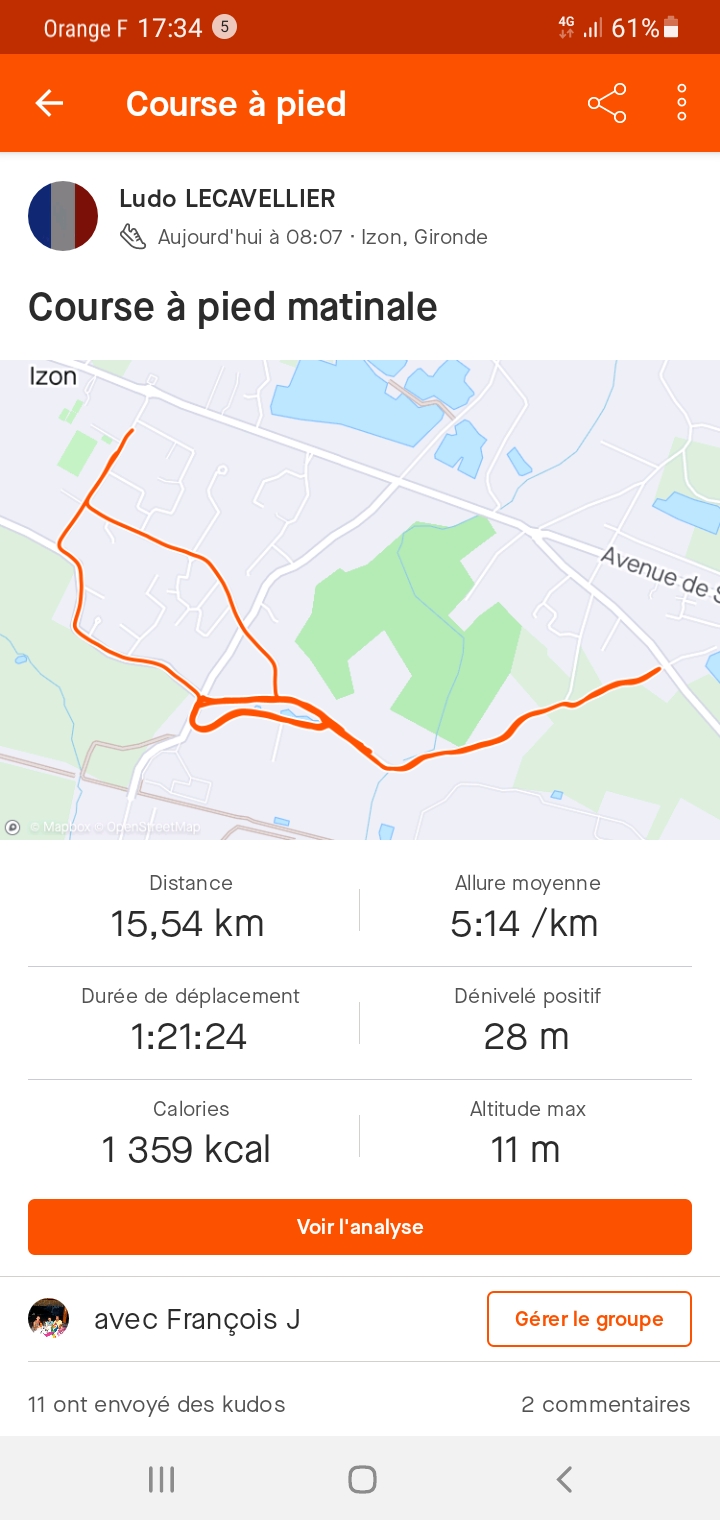Open recent apps from navigation bar

point(161,1479)
